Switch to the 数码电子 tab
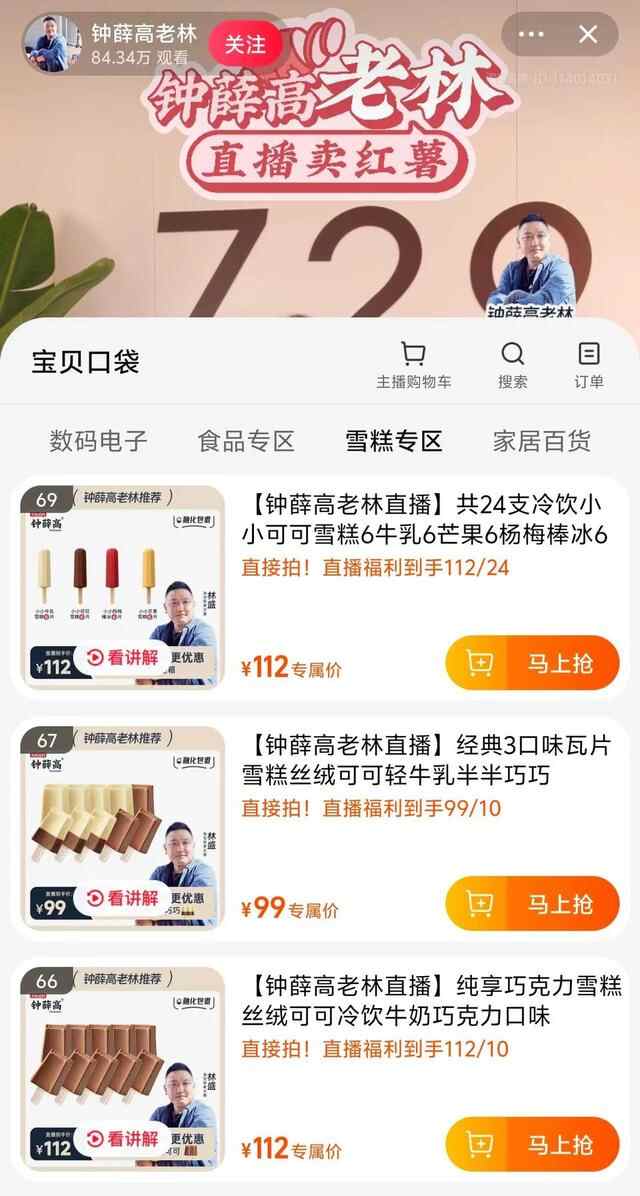 (99, 441)
